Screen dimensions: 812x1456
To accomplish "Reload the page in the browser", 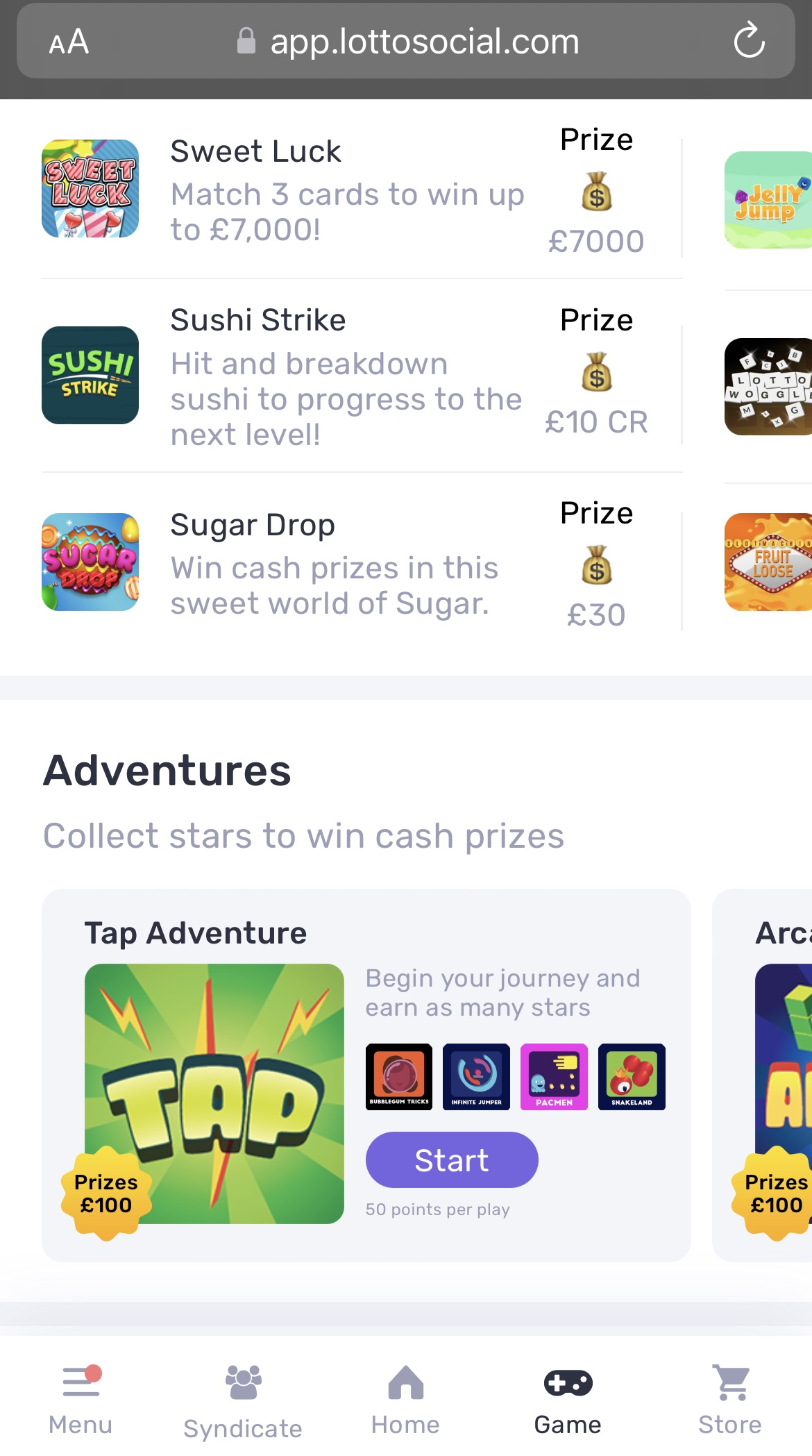I will coord(749,41).
